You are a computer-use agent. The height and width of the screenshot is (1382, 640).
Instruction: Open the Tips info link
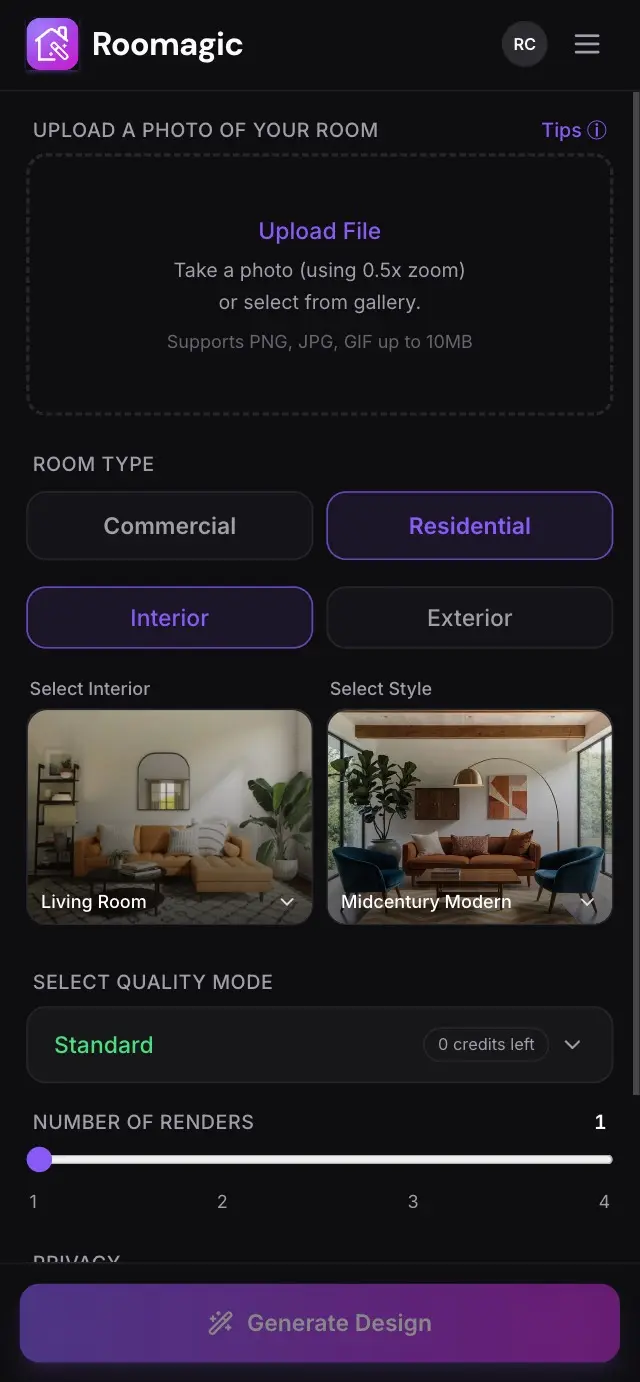(x=574, y=130)
